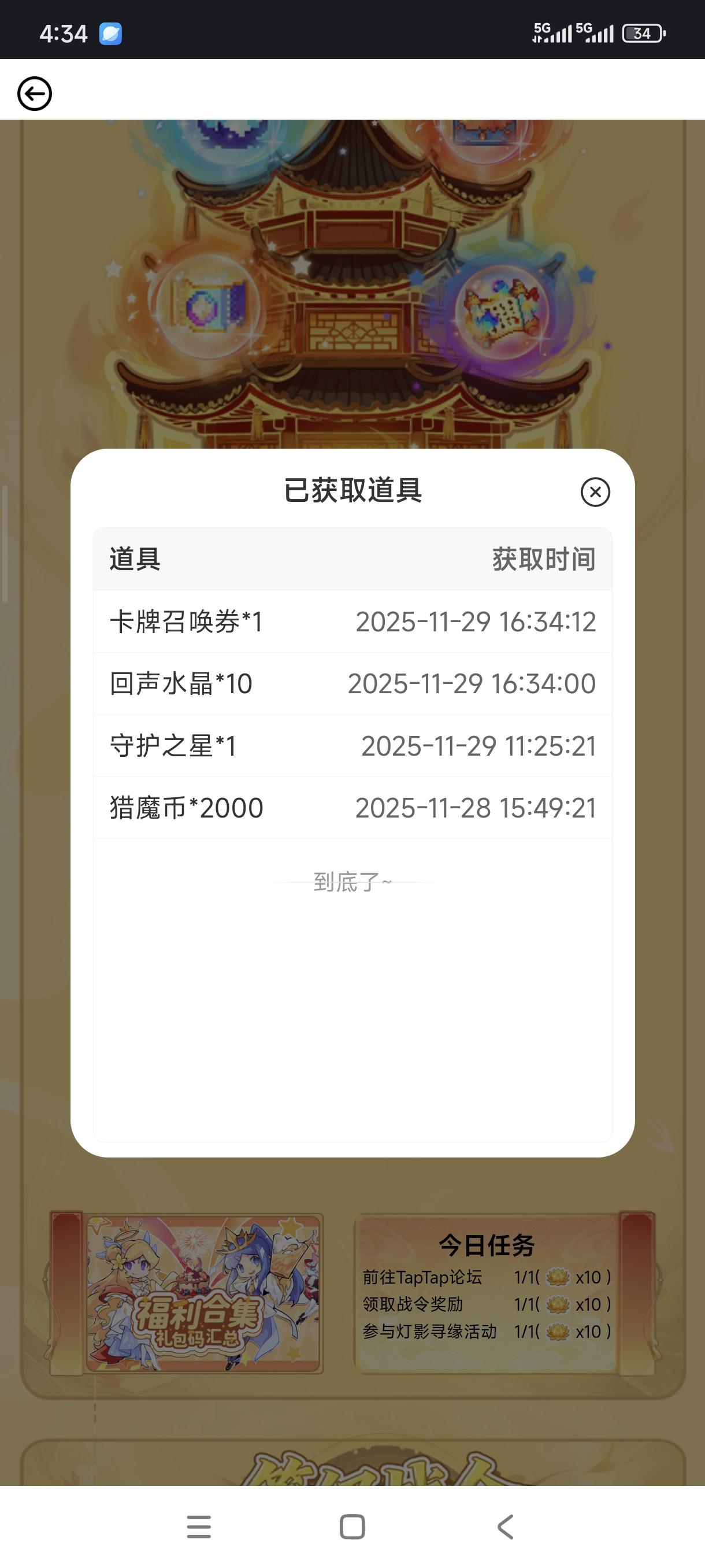Open recent apps from navigation bar
Image resolution: width=705 pixels, height=1568 pixels.
[199, 1526]
